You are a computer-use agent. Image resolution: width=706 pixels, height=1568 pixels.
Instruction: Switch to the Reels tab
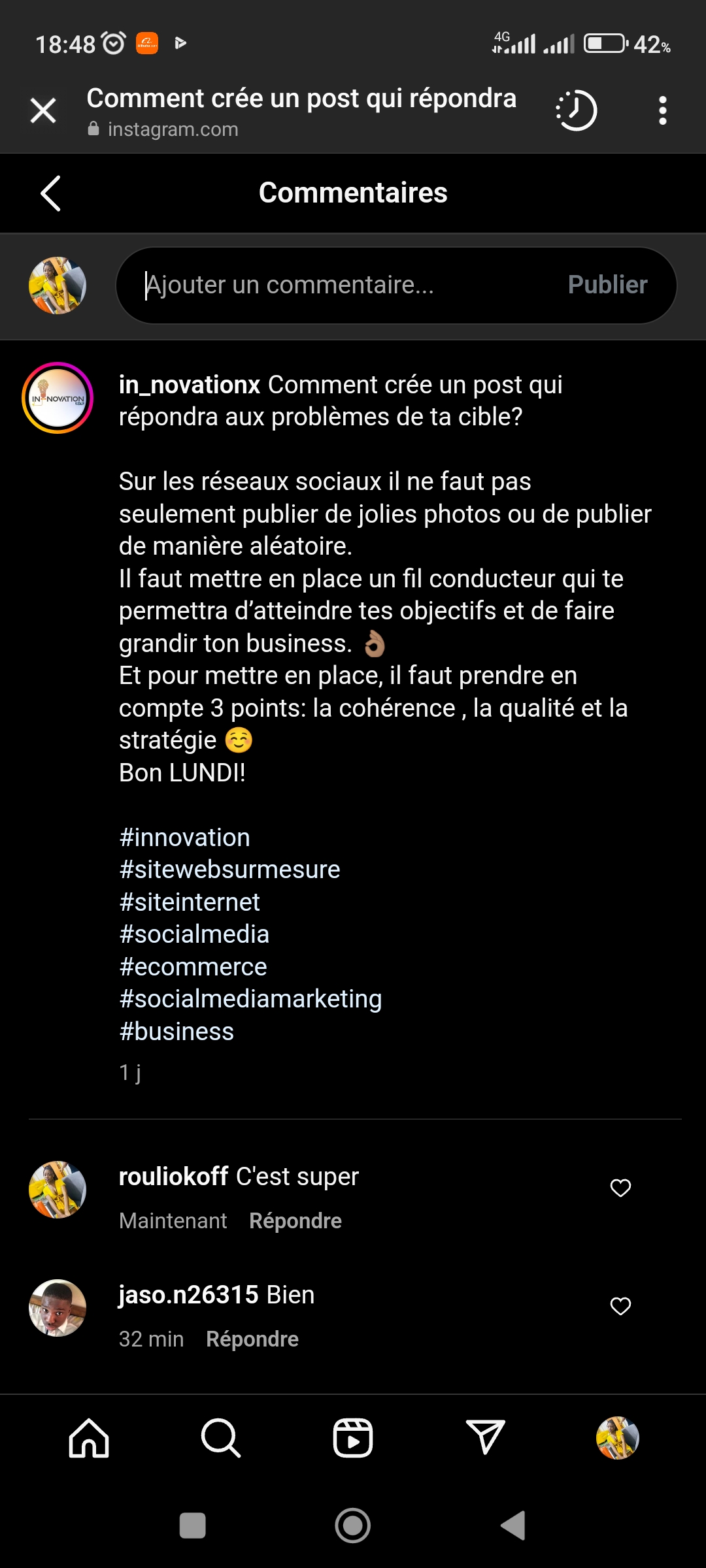coord(353,1438)
